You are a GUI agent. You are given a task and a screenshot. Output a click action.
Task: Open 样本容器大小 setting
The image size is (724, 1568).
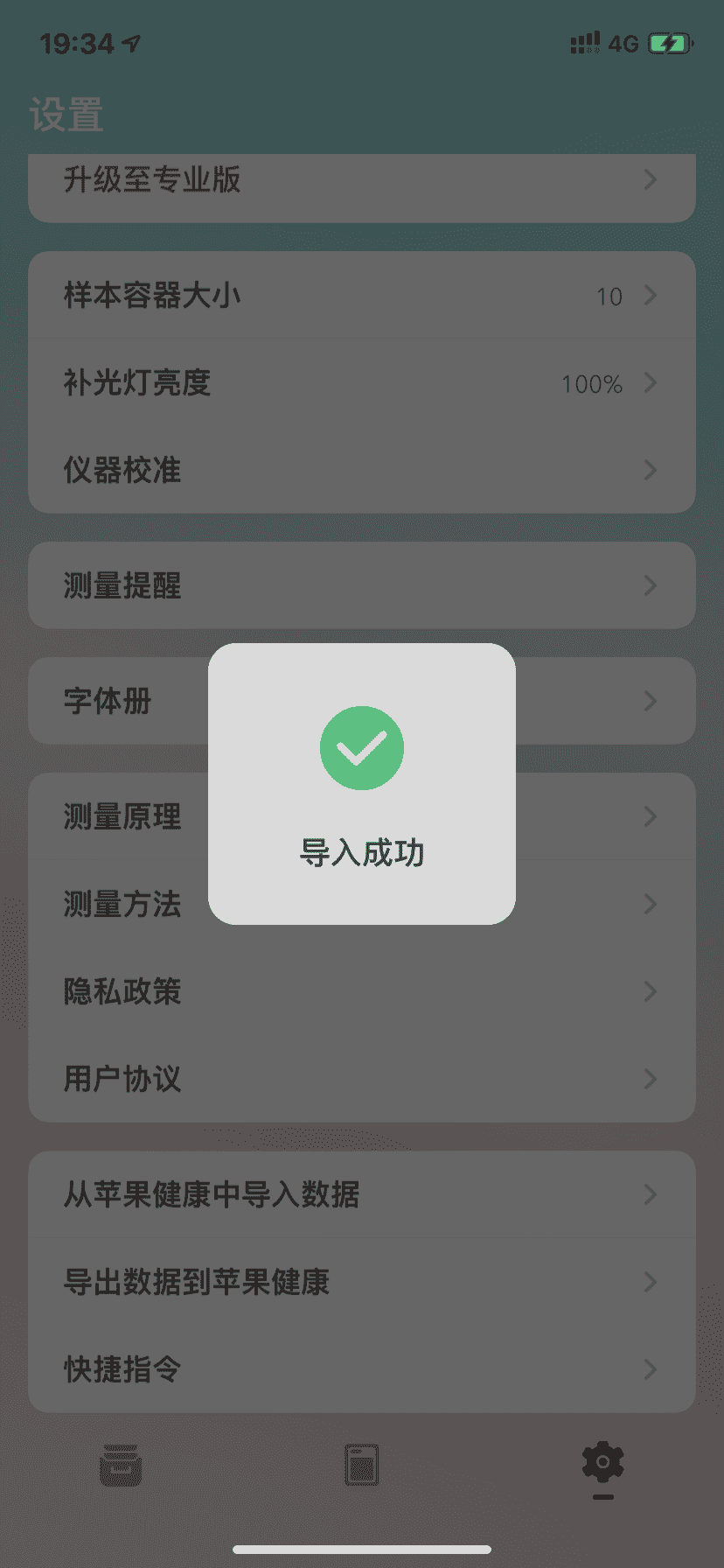tap(362, 295)
